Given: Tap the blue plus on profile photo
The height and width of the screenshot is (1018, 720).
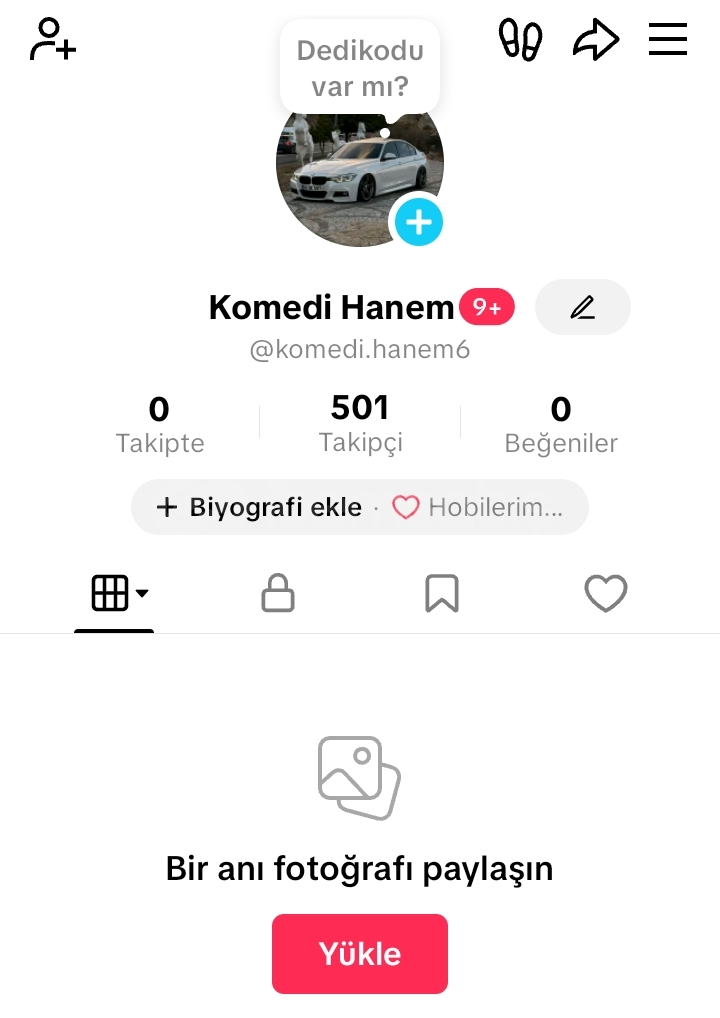Looking at the screenshot, I should pyautogui.click(x=418, y=222).
